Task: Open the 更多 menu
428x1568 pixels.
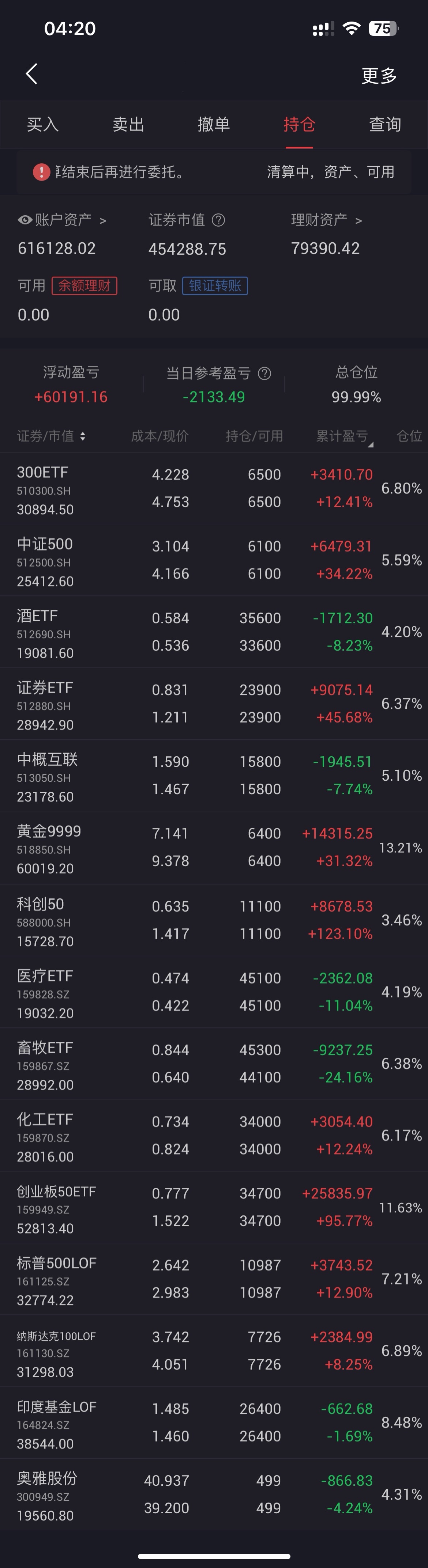Action: 379,76
